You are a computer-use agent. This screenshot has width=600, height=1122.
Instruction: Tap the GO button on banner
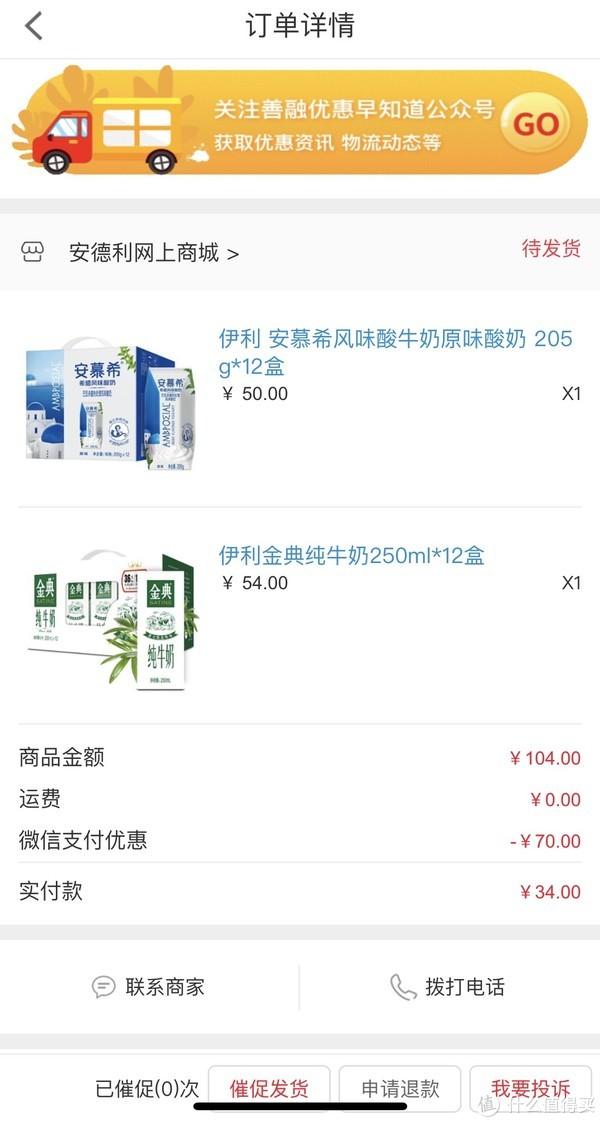pos(535,124)
